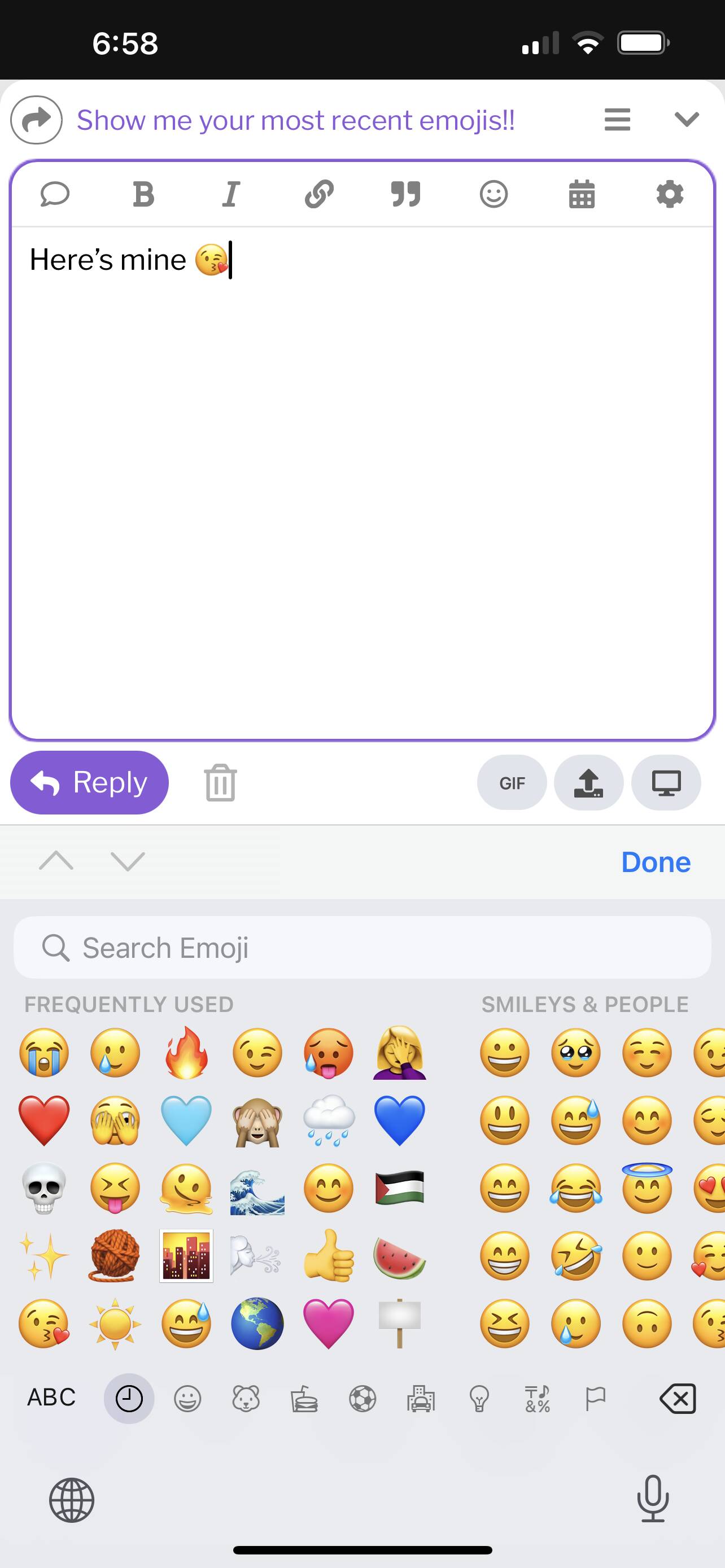Viewport: 725px width, 1568px height.
Task: Open the editor's smiley emoji picker
Action: pos(493,195)
